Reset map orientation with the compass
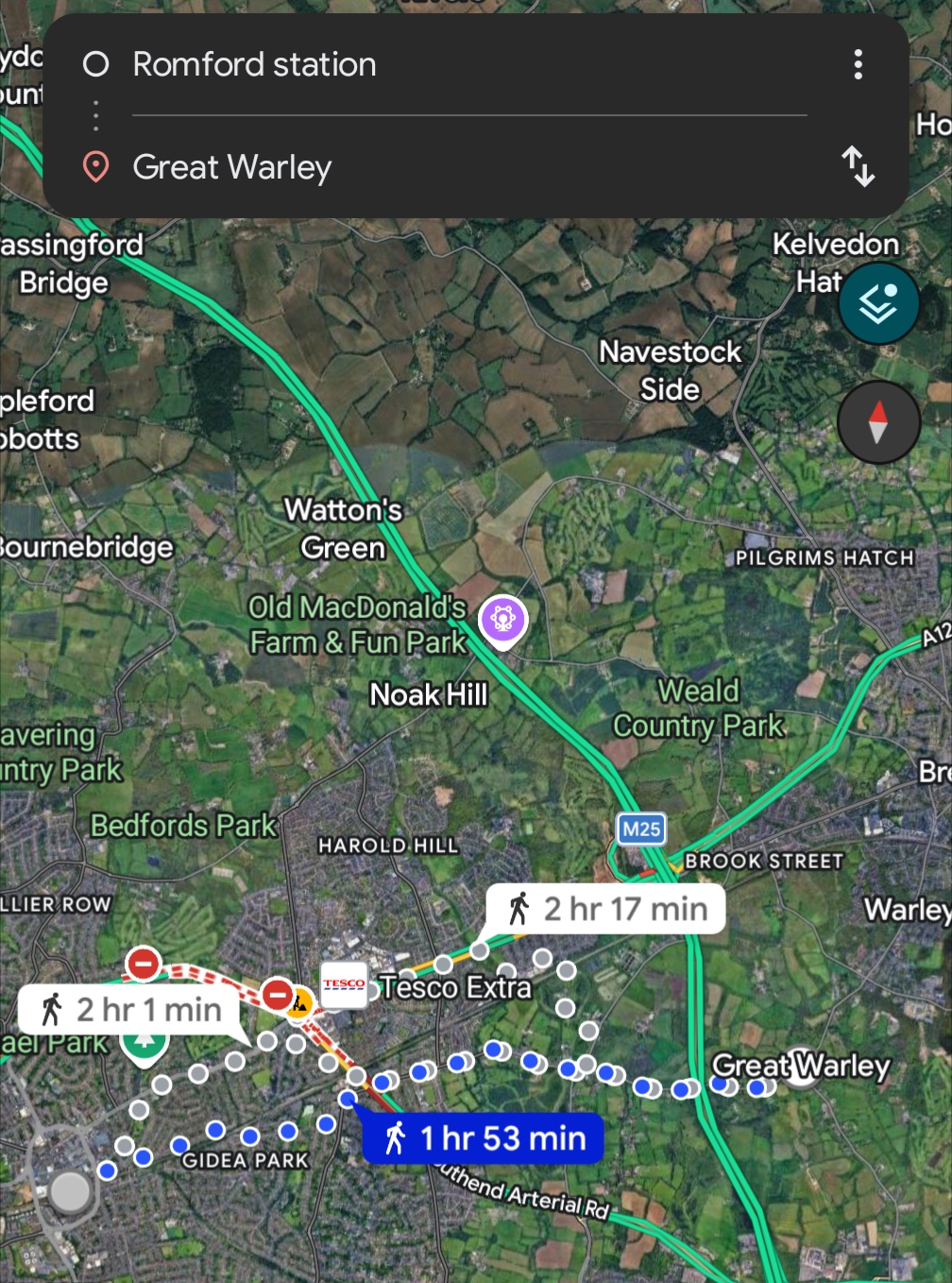Viewport: 952px width, 1283px height. (x=878, y=422)
